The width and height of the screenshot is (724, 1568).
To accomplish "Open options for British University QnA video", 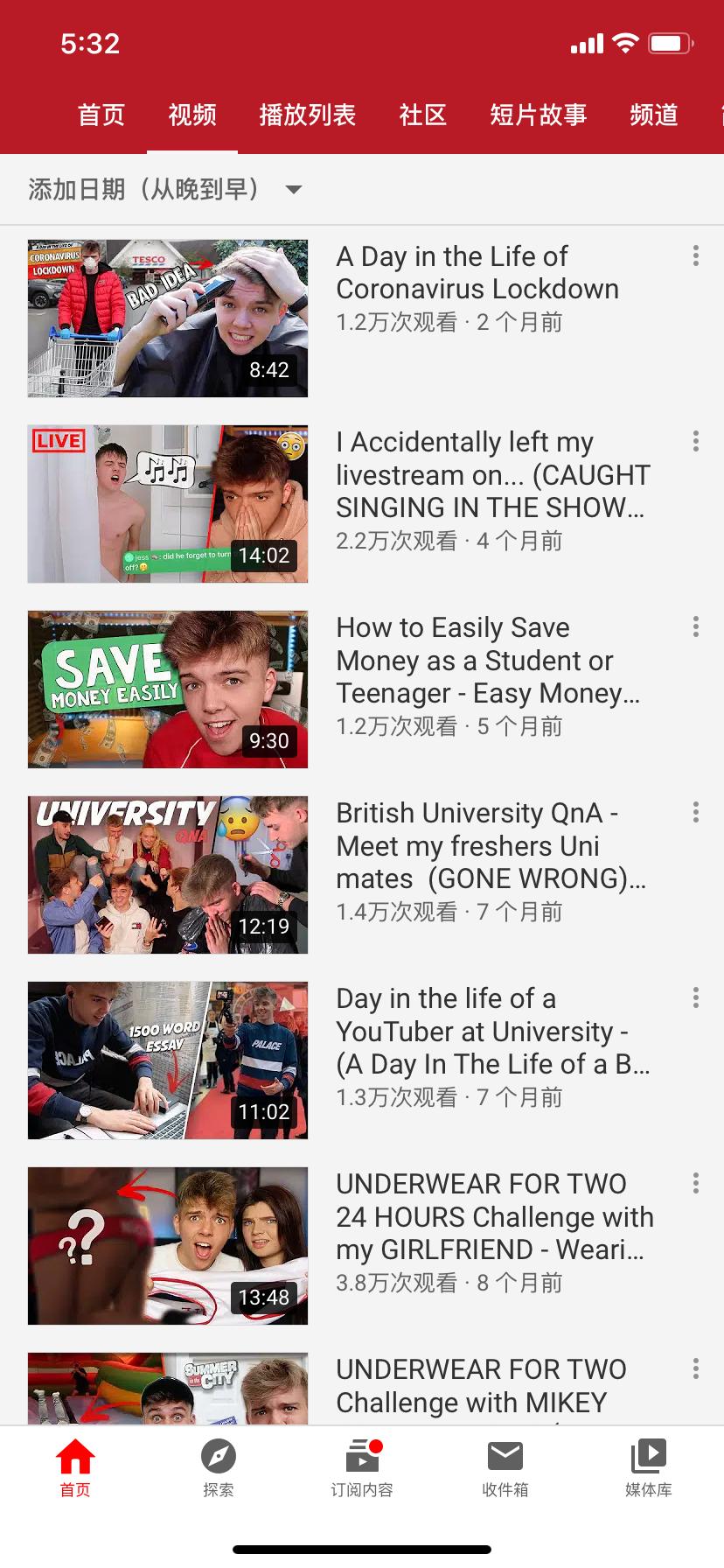I will [x=696, y=812].
